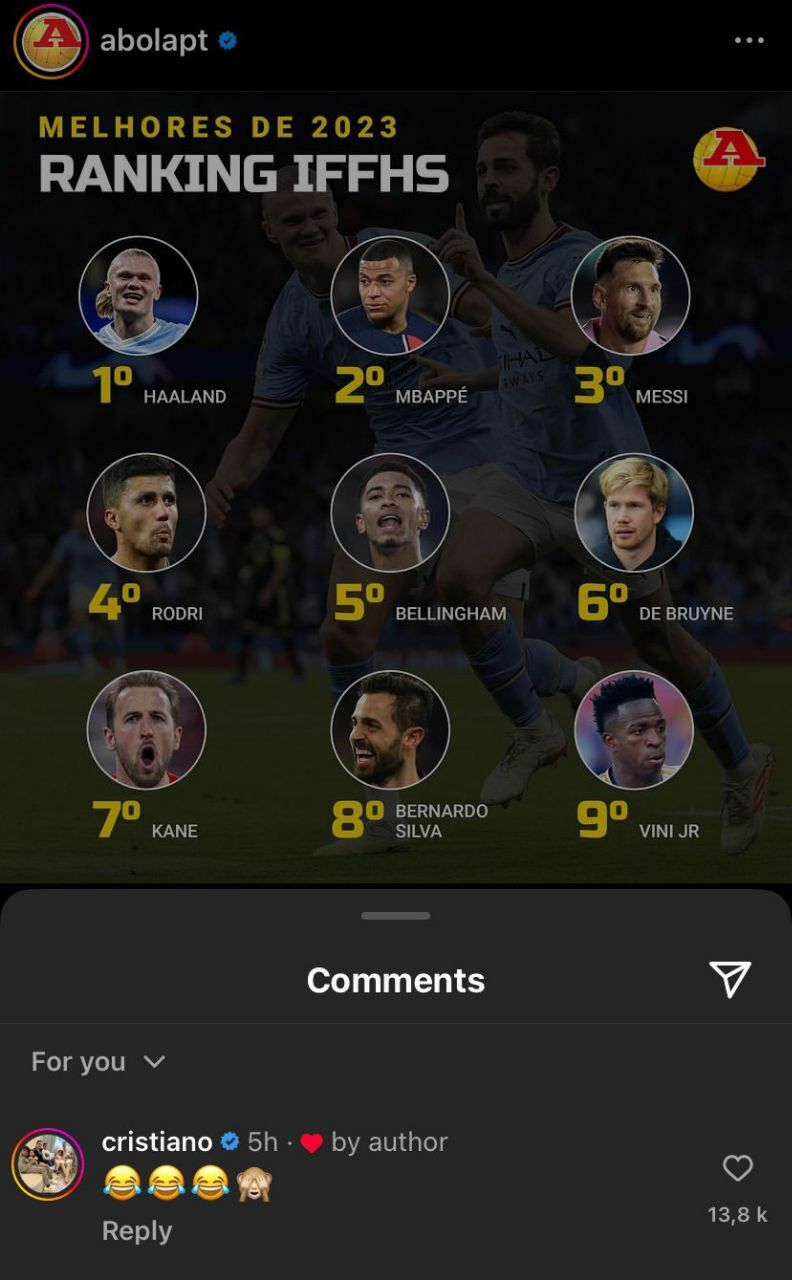This screenshot has width=792, height=1280.
Task: Expand the For you comment sorting dropdown
Action: [x=98, y=1061]
